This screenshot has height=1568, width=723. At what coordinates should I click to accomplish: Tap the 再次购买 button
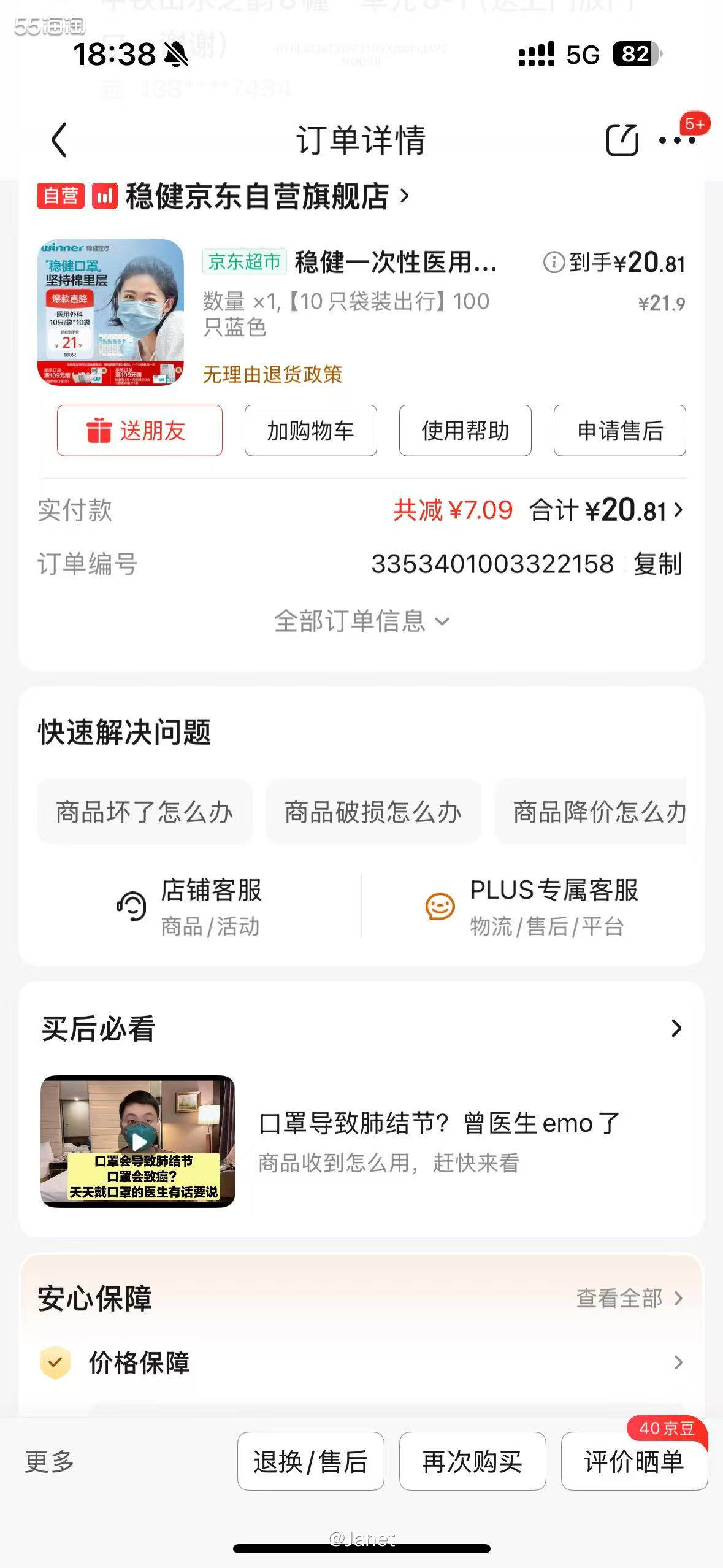[x=471, y=1461]
